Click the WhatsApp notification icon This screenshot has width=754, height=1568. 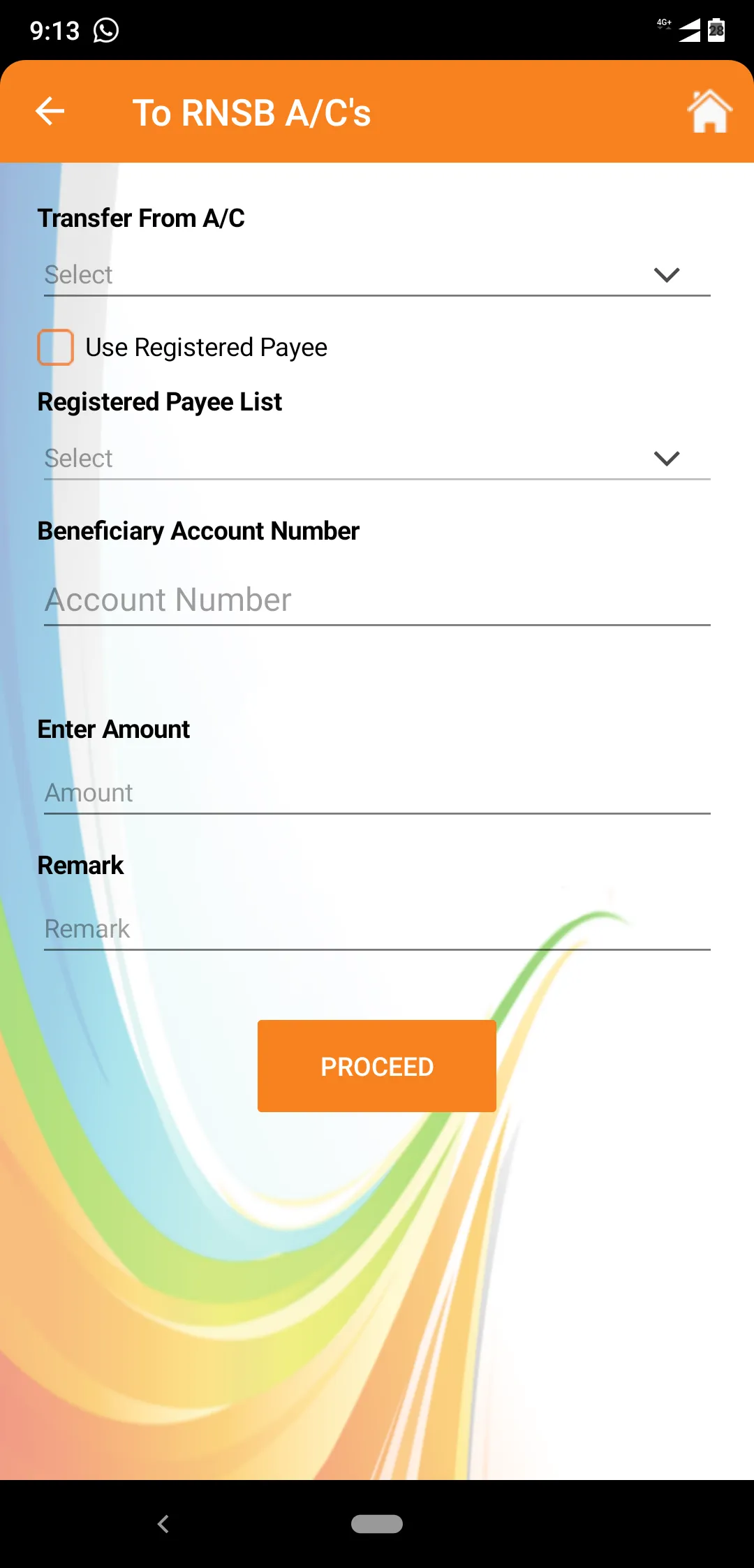(x=105, y=31)
